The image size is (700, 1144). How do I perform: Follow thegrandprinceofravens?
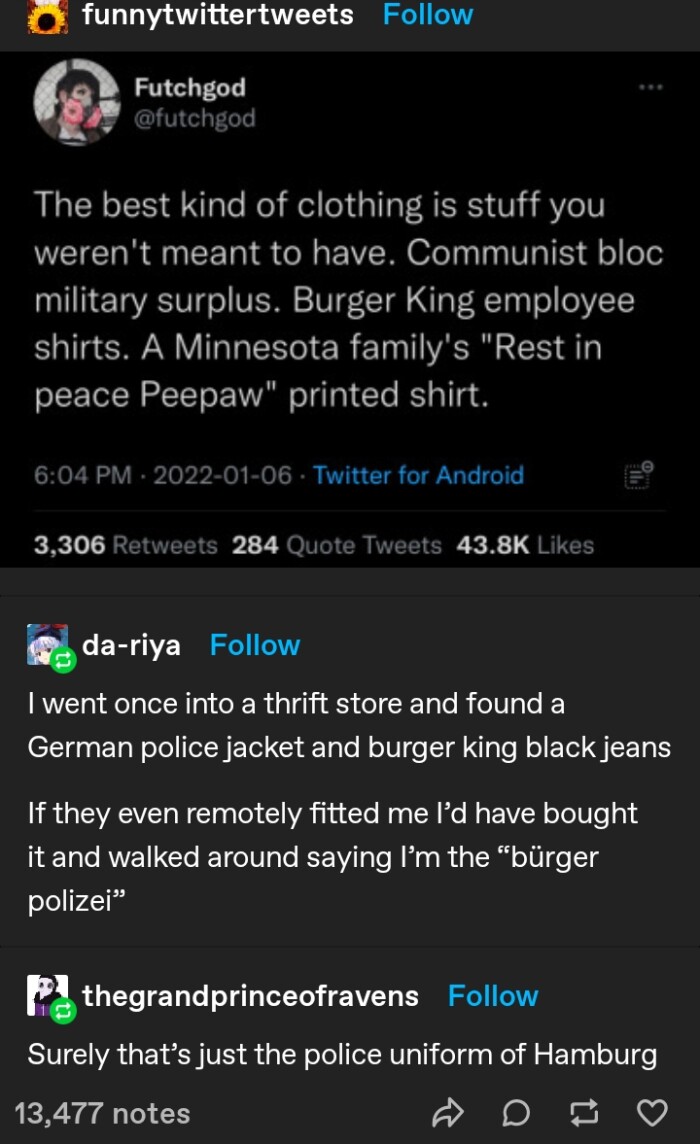point(492,996)
